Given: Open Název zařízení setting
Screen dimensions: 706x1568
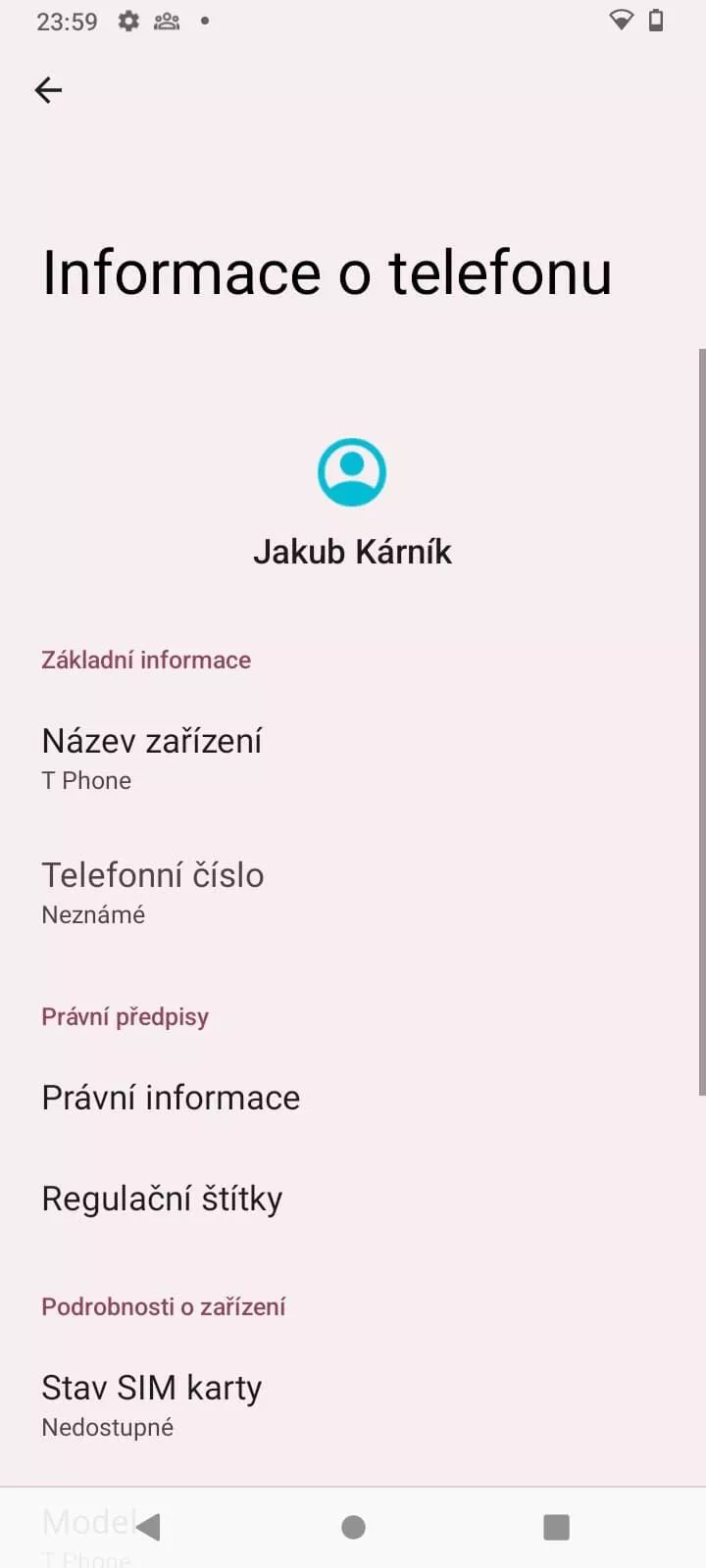Looking at the screenshot, I should coord(353,759).
